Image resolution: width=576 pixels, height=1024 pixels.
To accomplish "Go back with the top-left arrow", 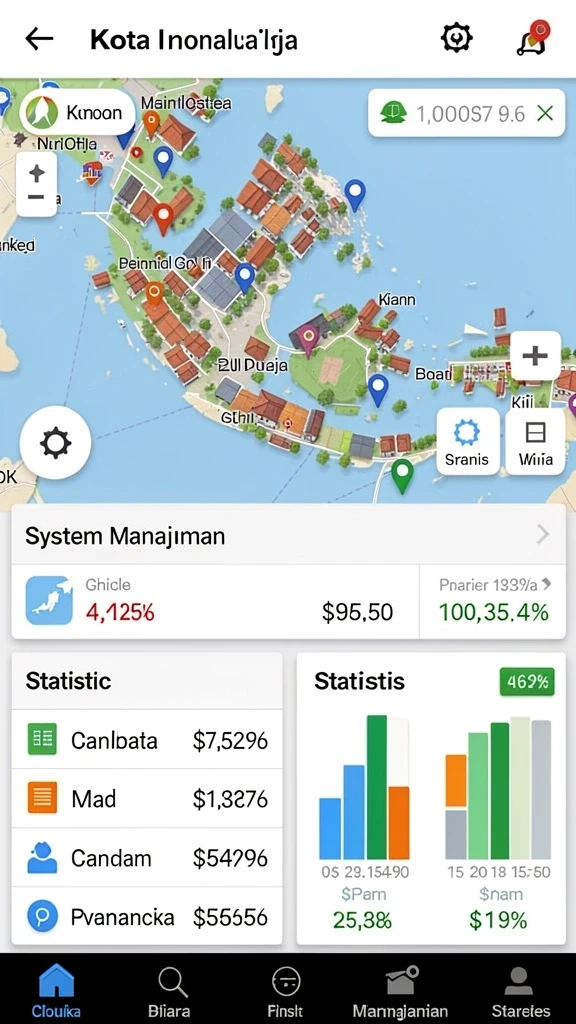I will click(39, 39).
